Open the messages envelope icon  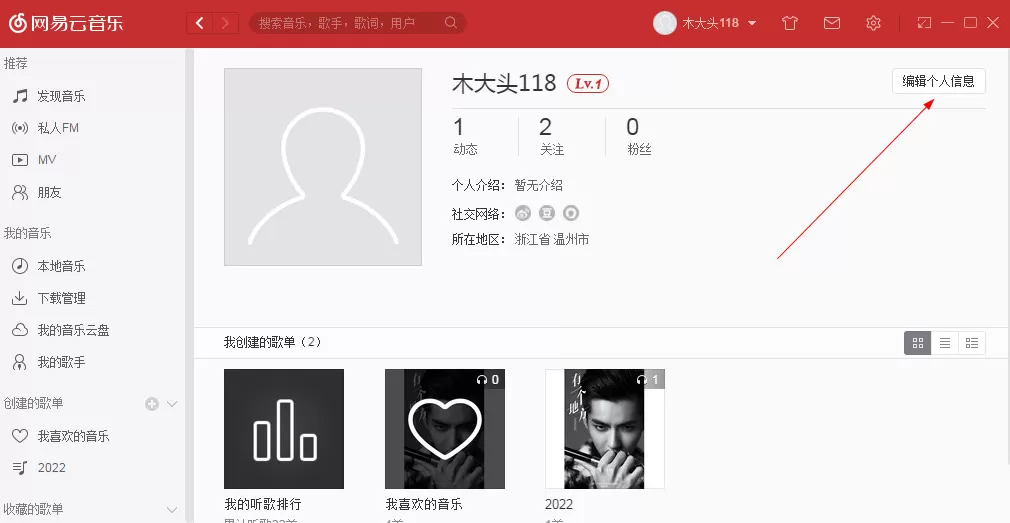832,23
